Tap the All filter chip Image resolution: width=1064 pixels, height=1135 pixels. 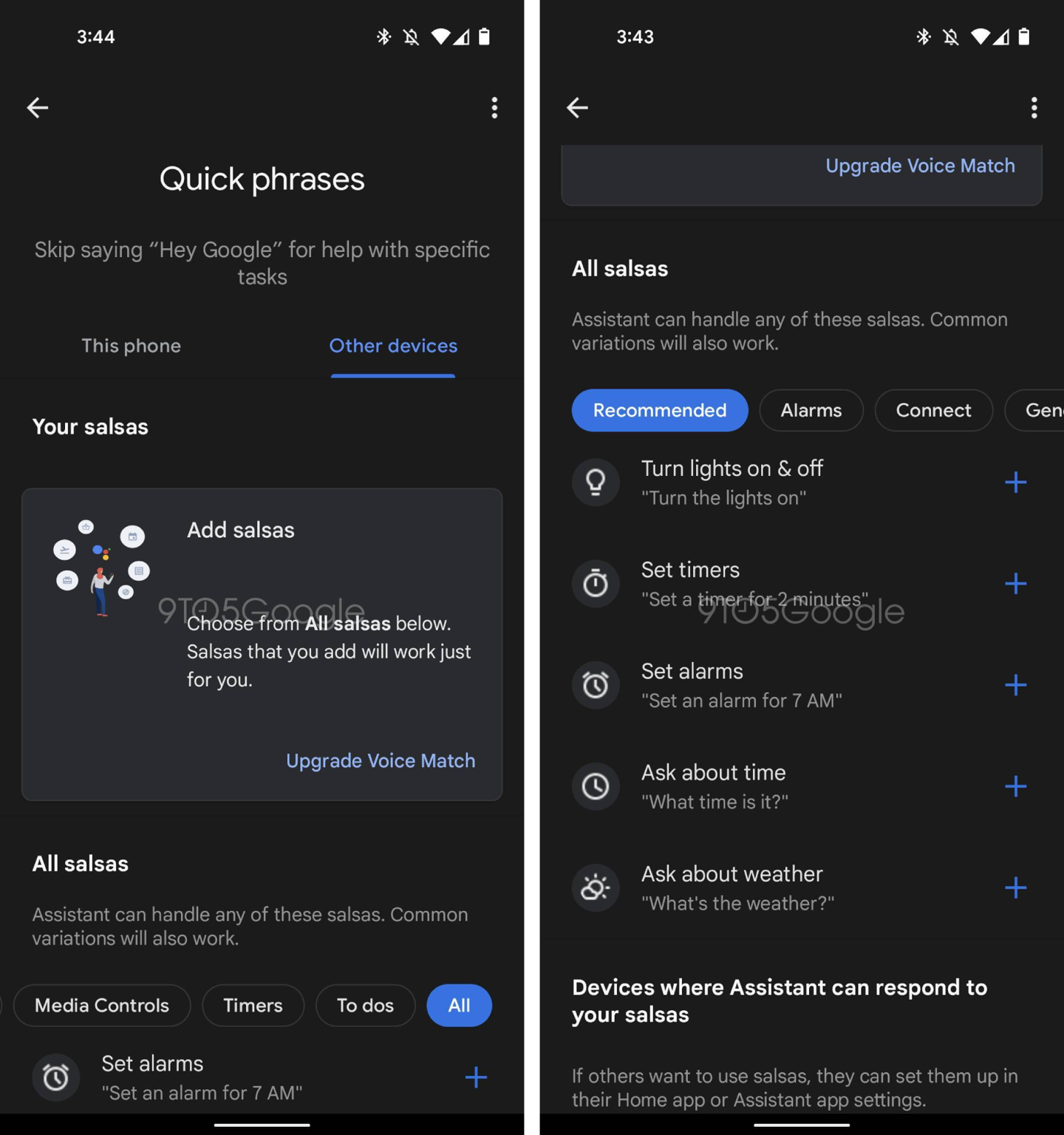click(x=459, y=1005)
